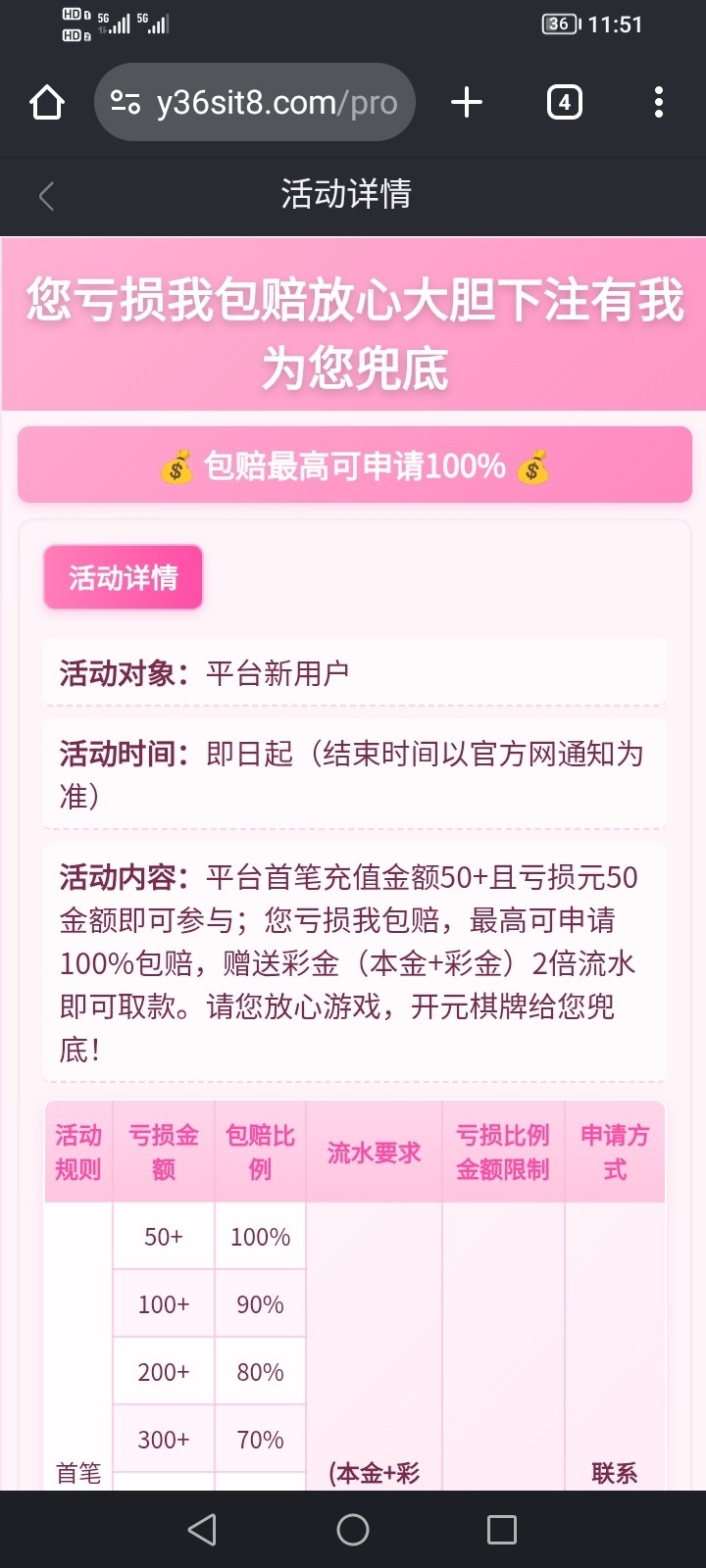Open the browser overflow menu
The height and width of the screenshot is (1568, 706).
click(658, 102)
